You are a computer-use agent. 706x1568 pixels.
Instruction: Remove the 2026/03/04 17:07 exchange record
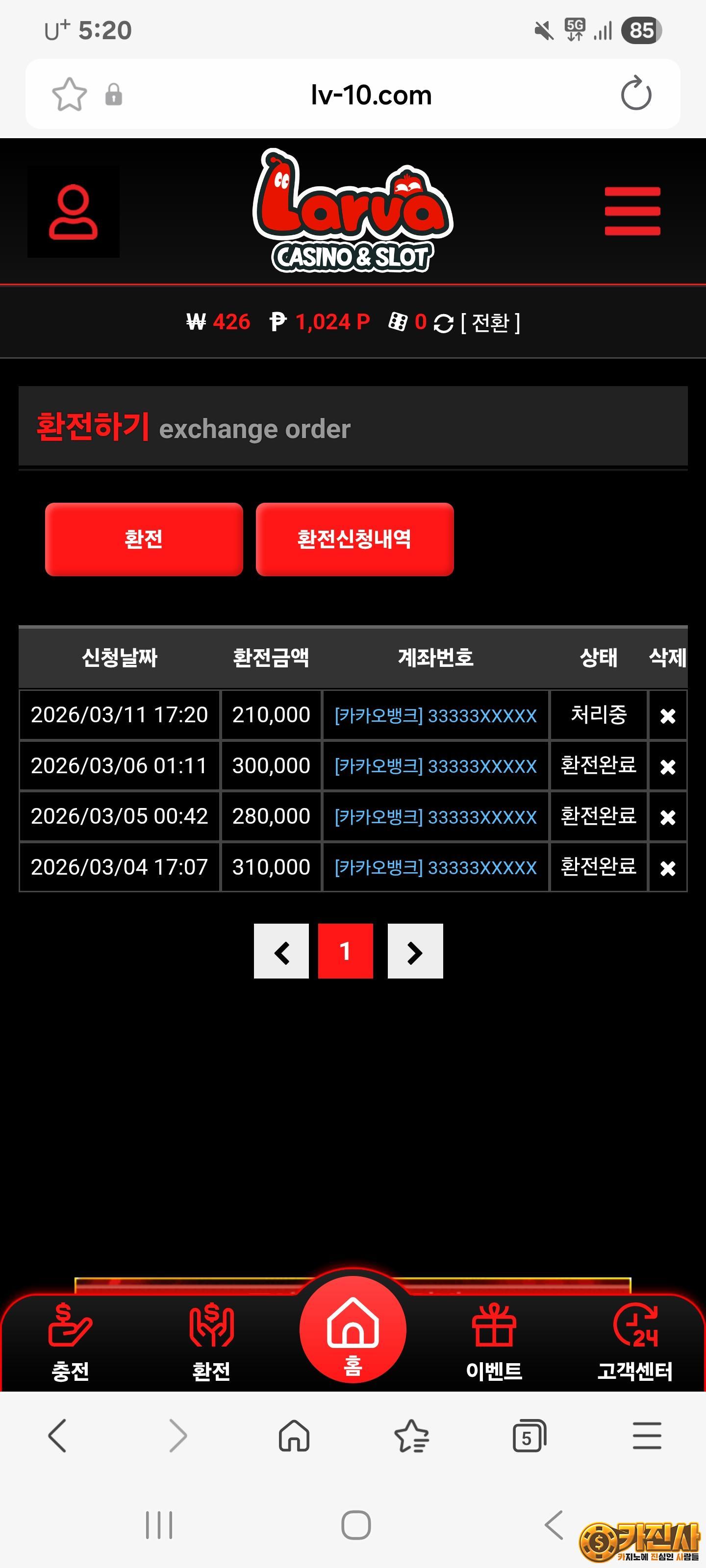point(668,868)
